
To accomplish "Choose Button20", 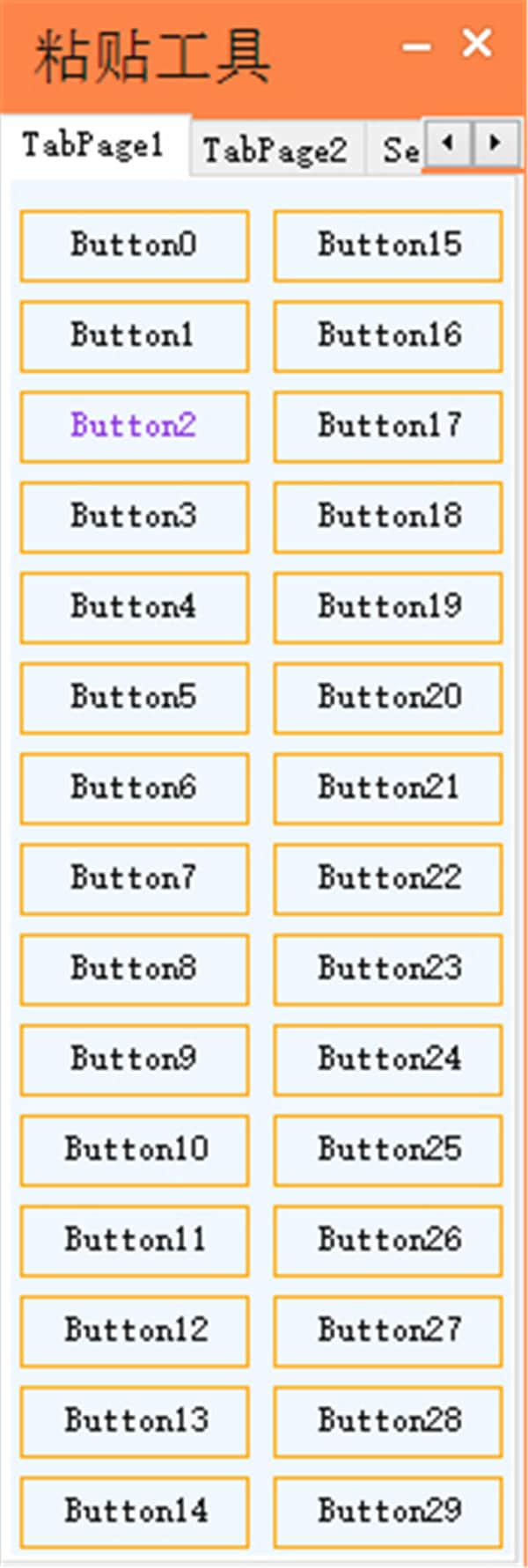I will click(x=388, y=697).
